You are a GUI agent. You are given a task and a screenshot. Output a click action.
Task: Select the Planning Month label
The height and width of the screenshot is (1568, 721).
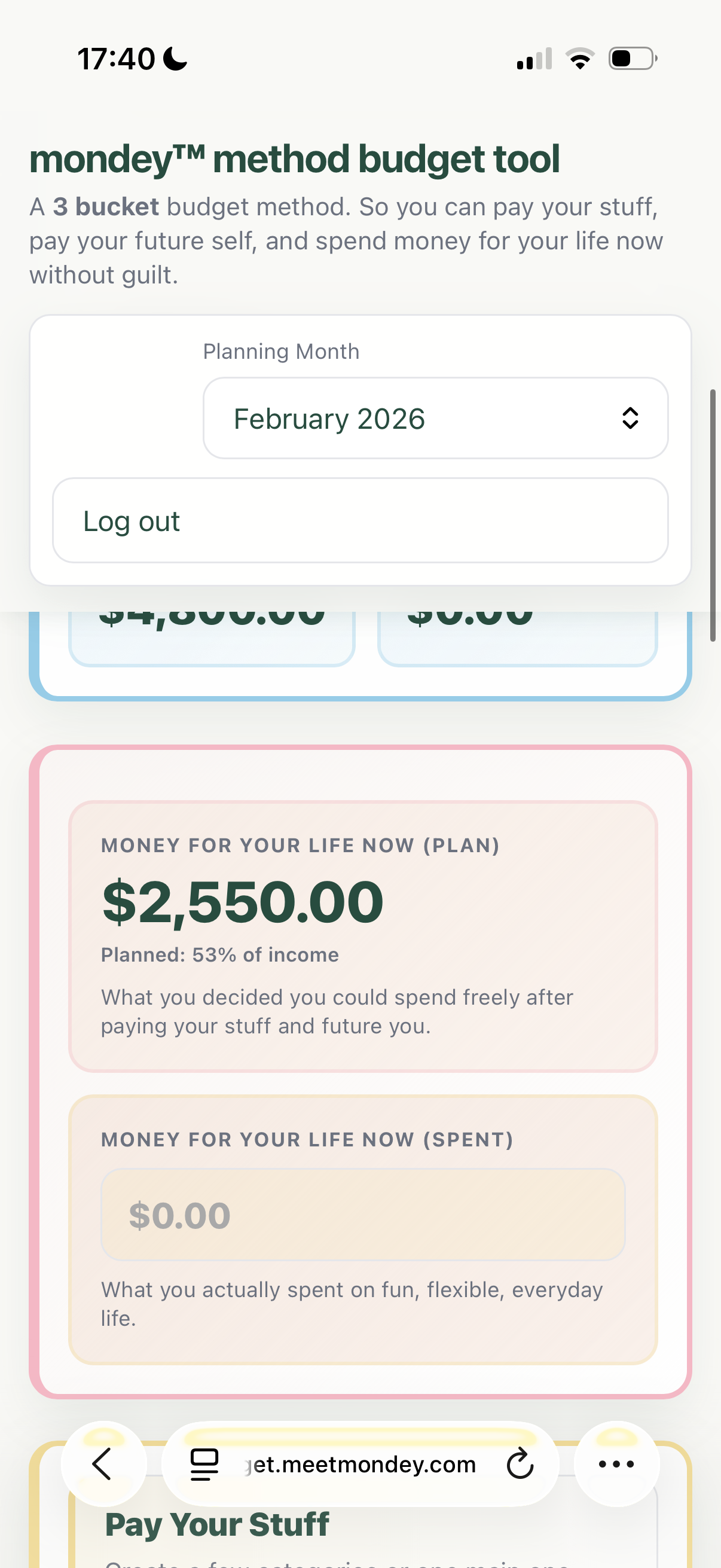(x=280, y=351)
